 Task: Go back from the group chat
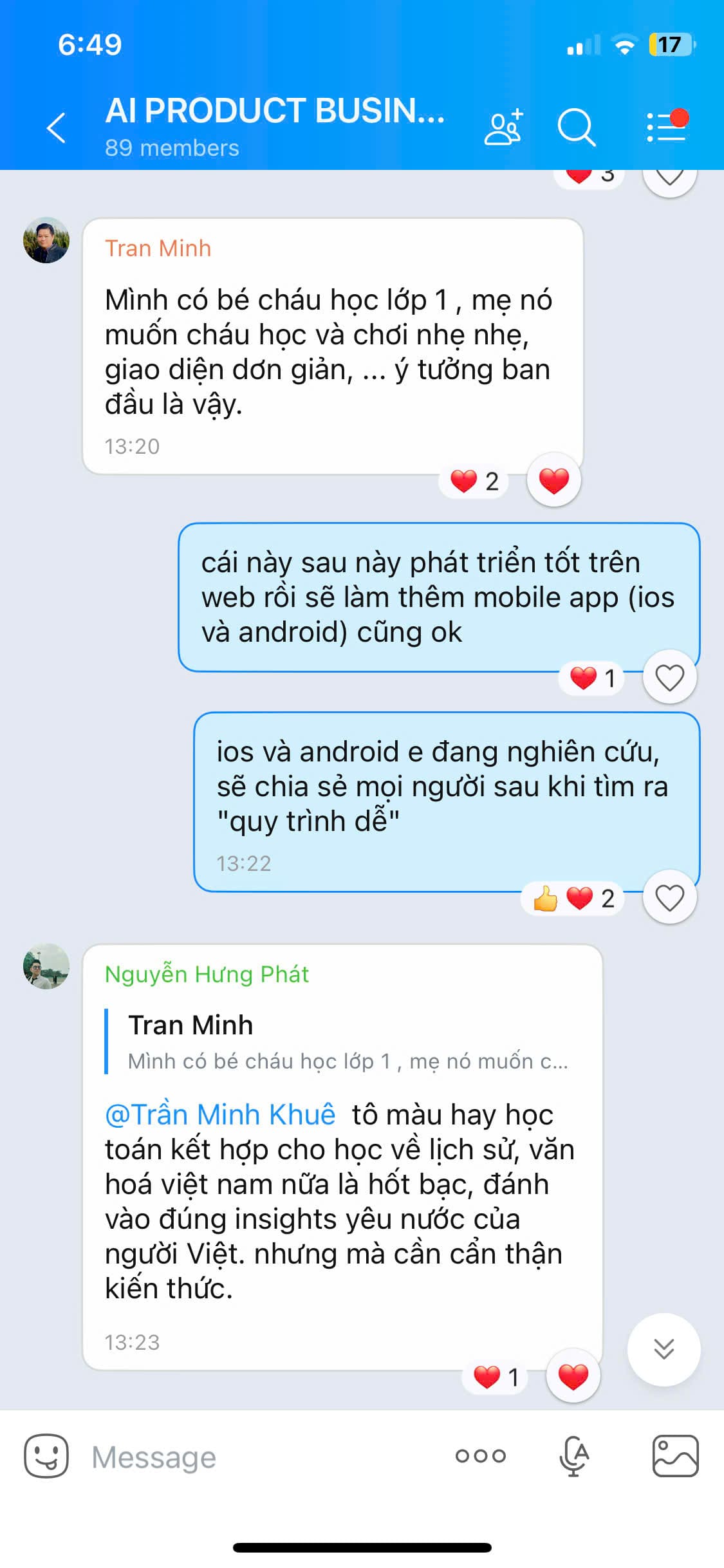pos(57,127)
